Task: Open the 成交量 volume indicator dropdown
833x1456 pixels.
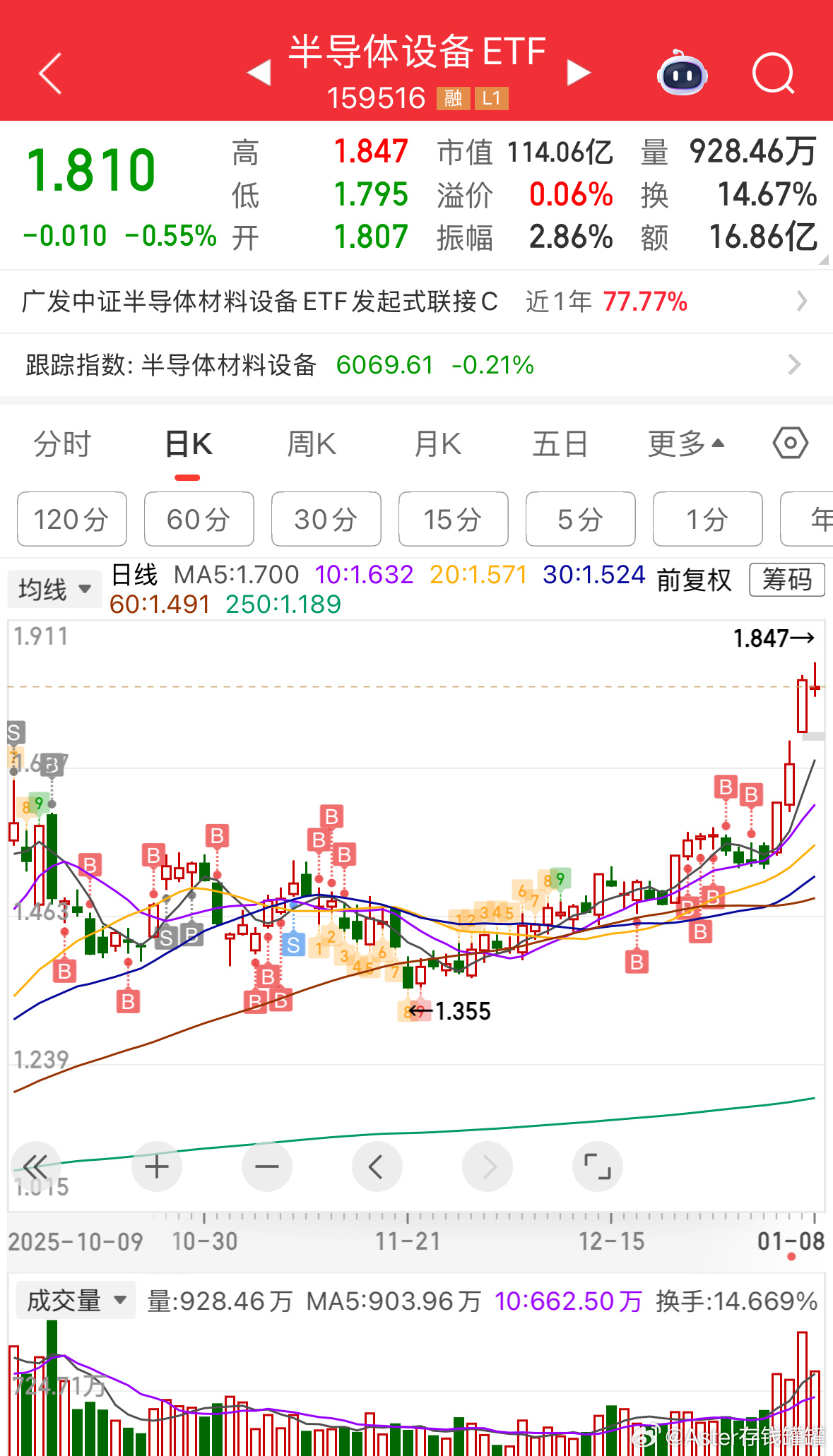Action: point(75,1299)
